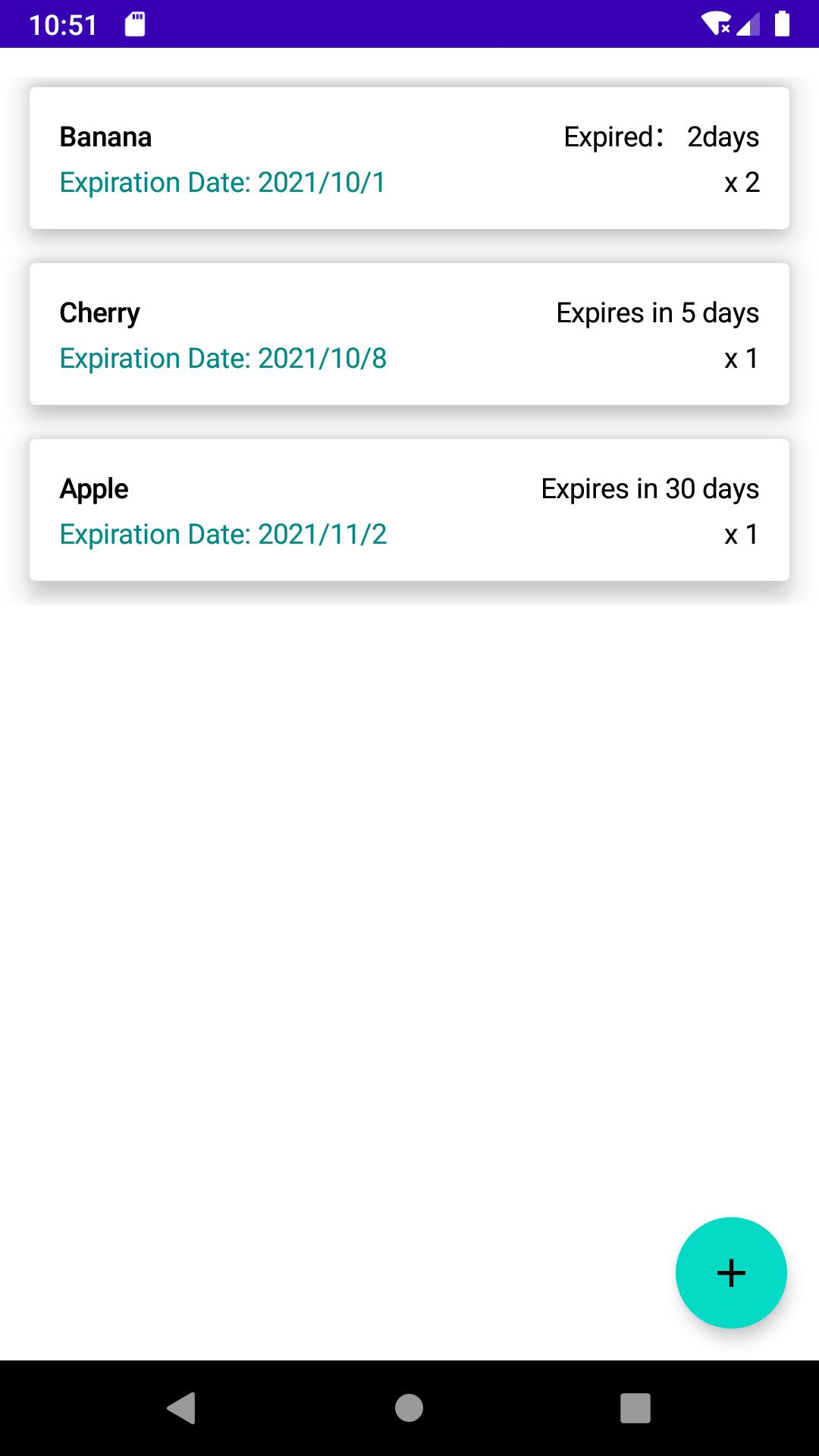Open the Banana item card
The image size is (819, 1456).
(x=409, y=158)
